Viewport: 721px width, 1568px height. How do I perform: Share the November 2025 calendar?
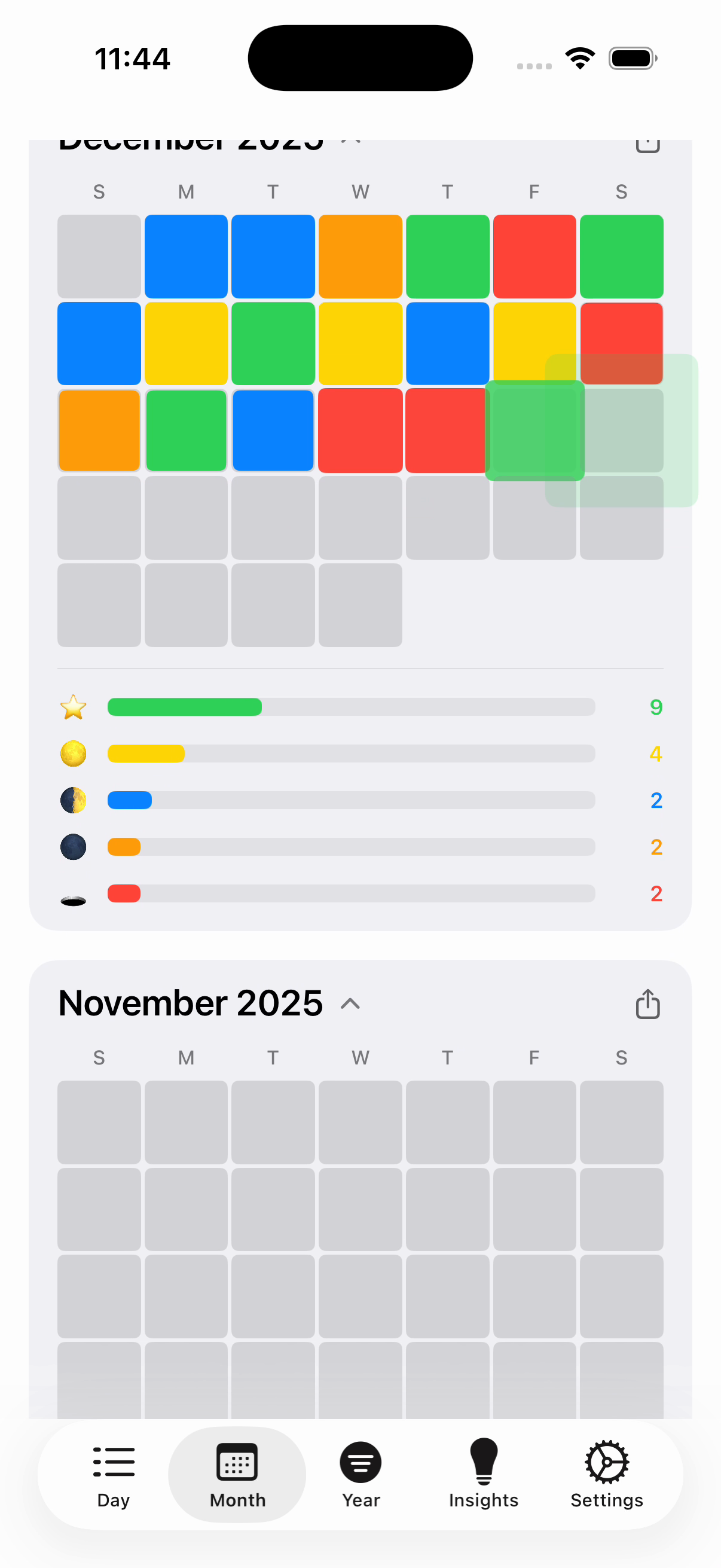[x=647, y=1003]
